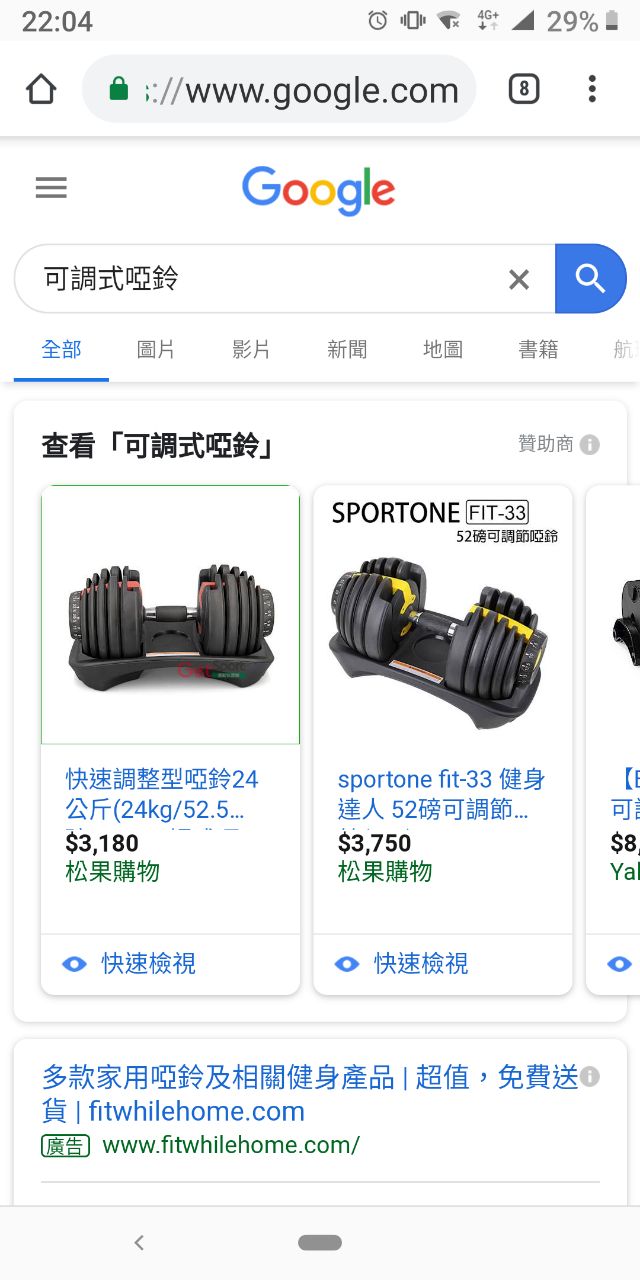Switch to the 地圖 tab
The image size is (640, 1280).
(443, 349)
